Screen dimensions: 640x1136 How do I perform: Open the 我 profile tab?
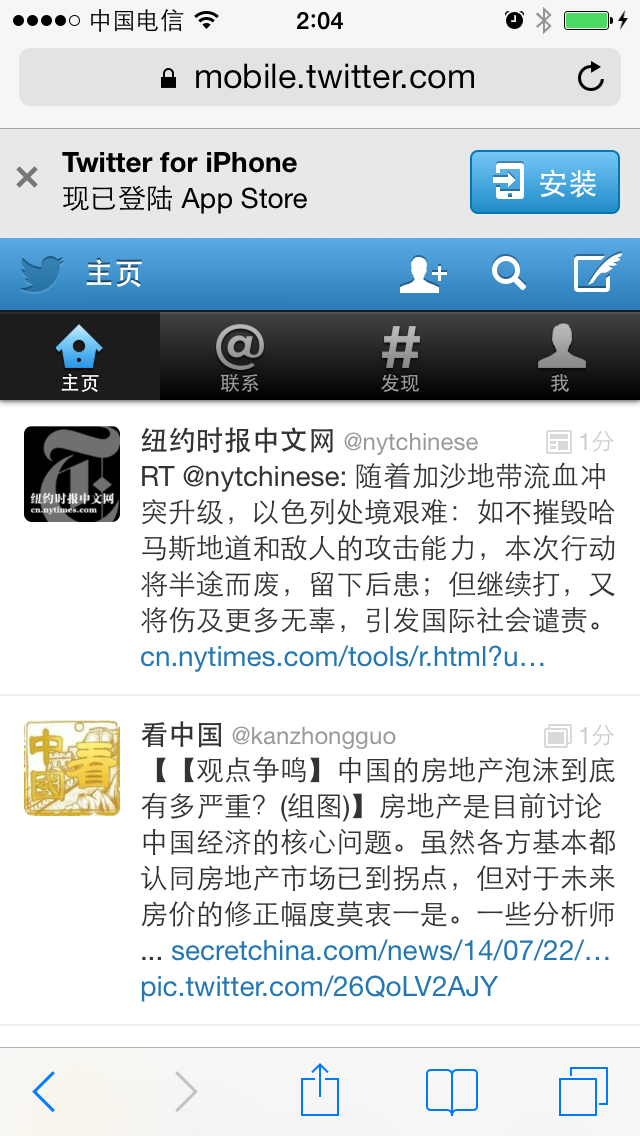pos(560,356)
